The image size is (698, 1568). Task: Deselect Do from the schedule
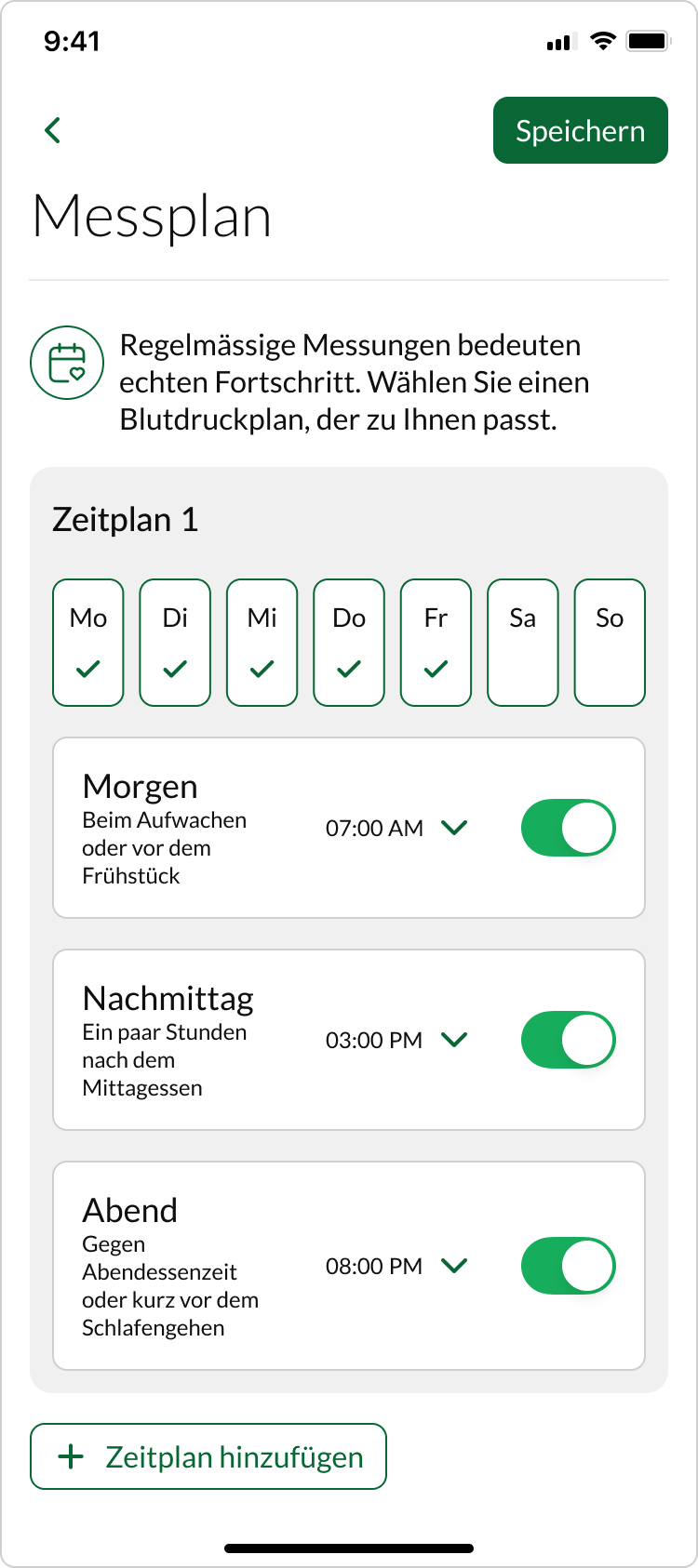click(x=349, y=643)
